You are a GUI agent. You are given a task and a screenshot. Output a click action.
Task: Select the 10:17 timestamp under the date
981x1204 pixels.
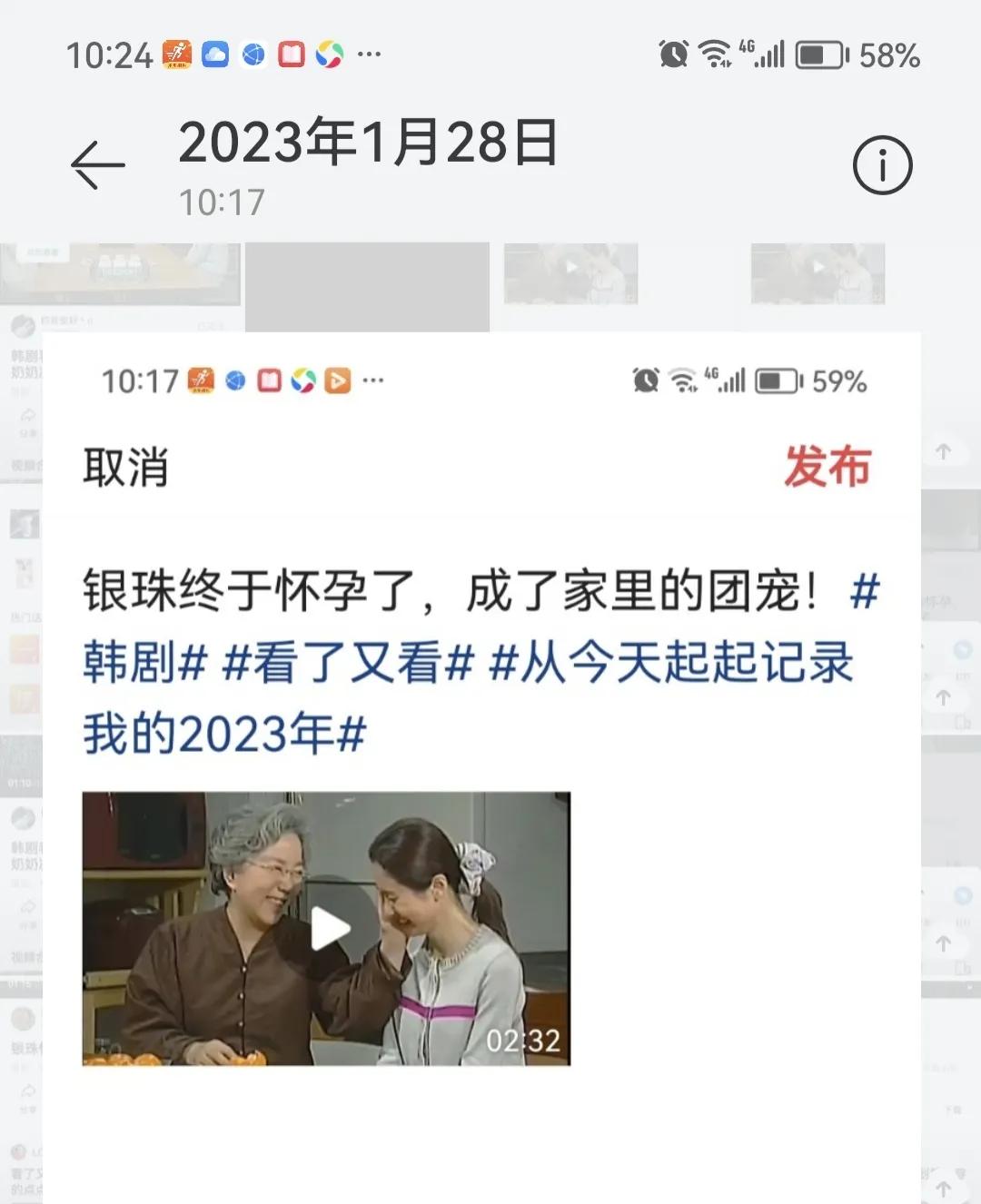coord(221,202)
